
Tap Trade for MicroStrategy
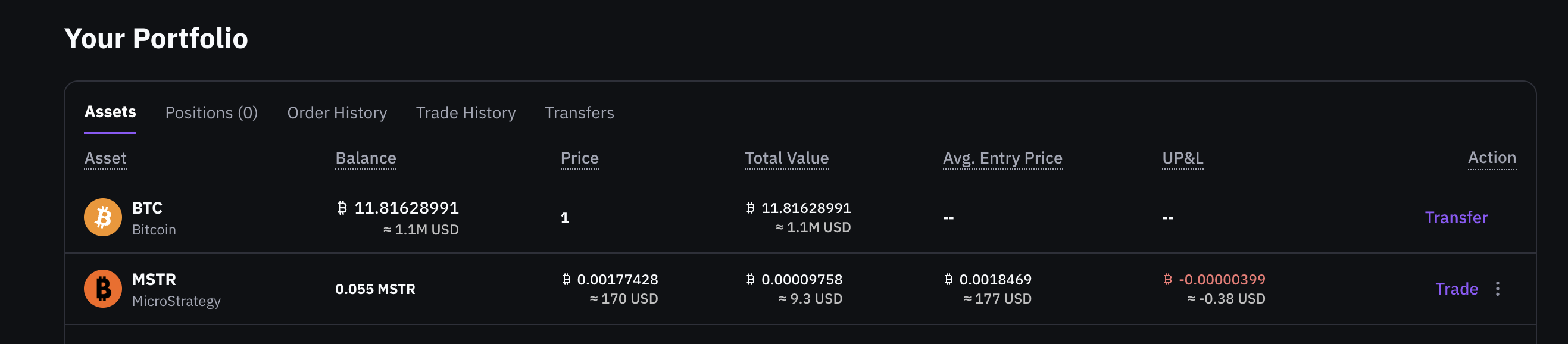(x=1456, y=289)
